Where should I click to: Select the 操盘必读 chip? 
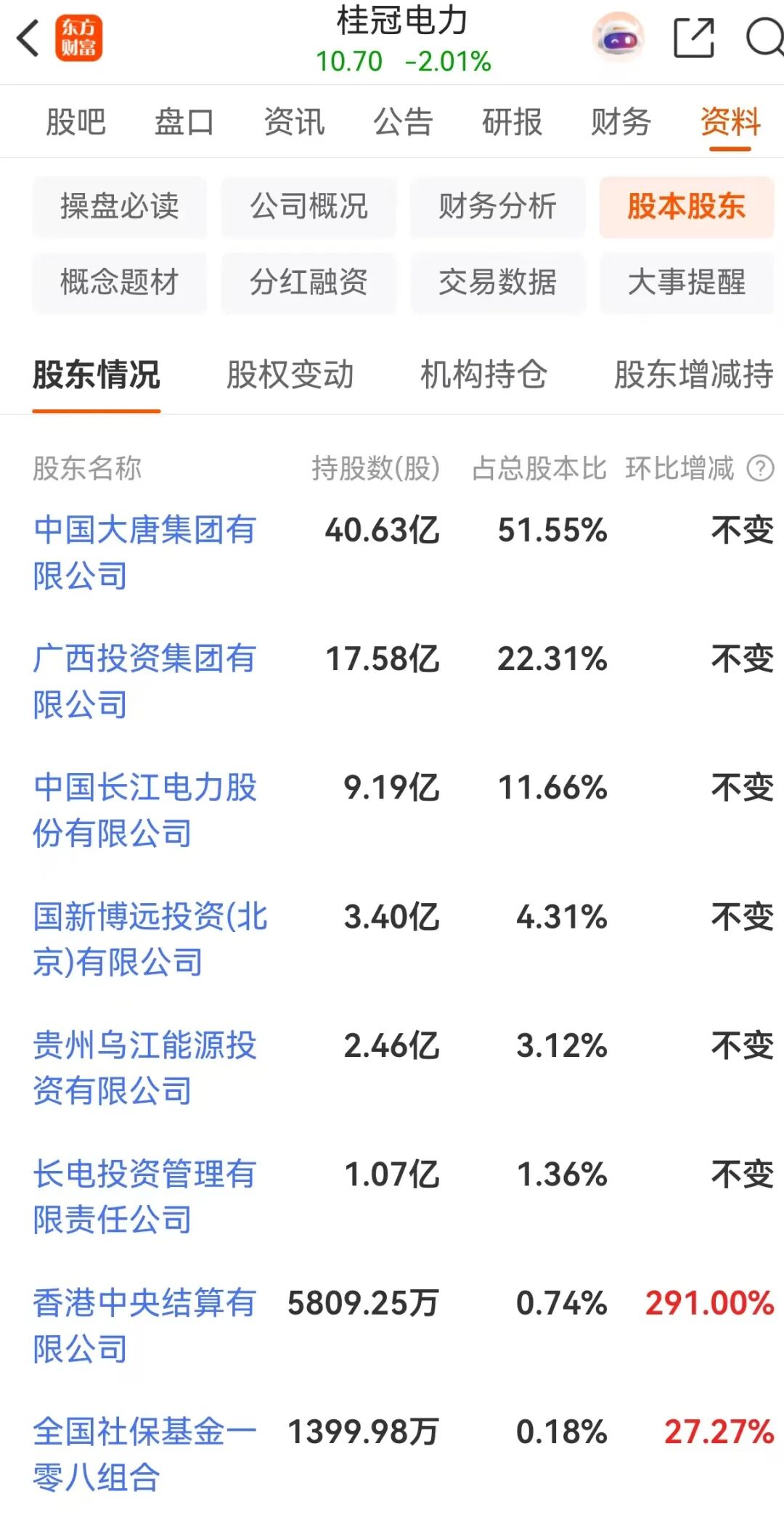120,207
